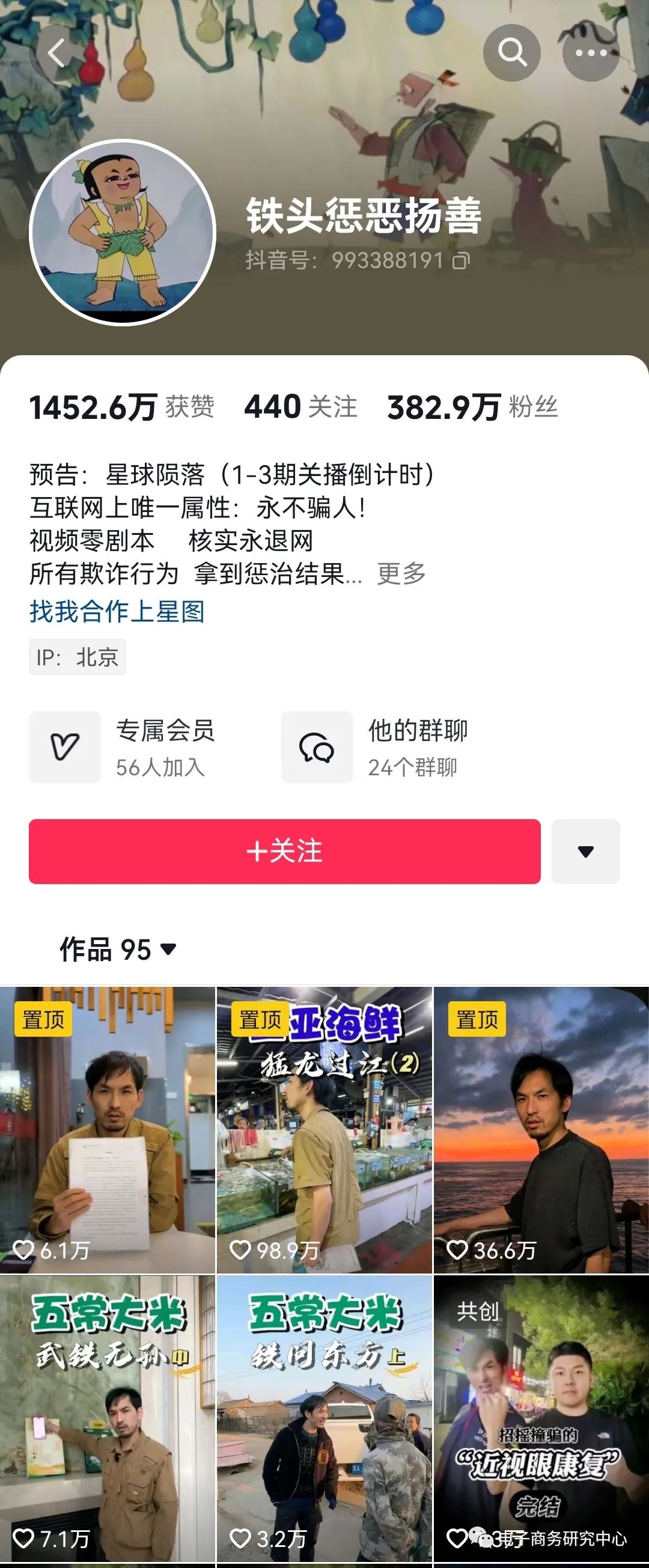Viewport: 649px width, 1568px height.
Task: View the 382.9万 粉丝 followers list
Action: tap(472, 407)
